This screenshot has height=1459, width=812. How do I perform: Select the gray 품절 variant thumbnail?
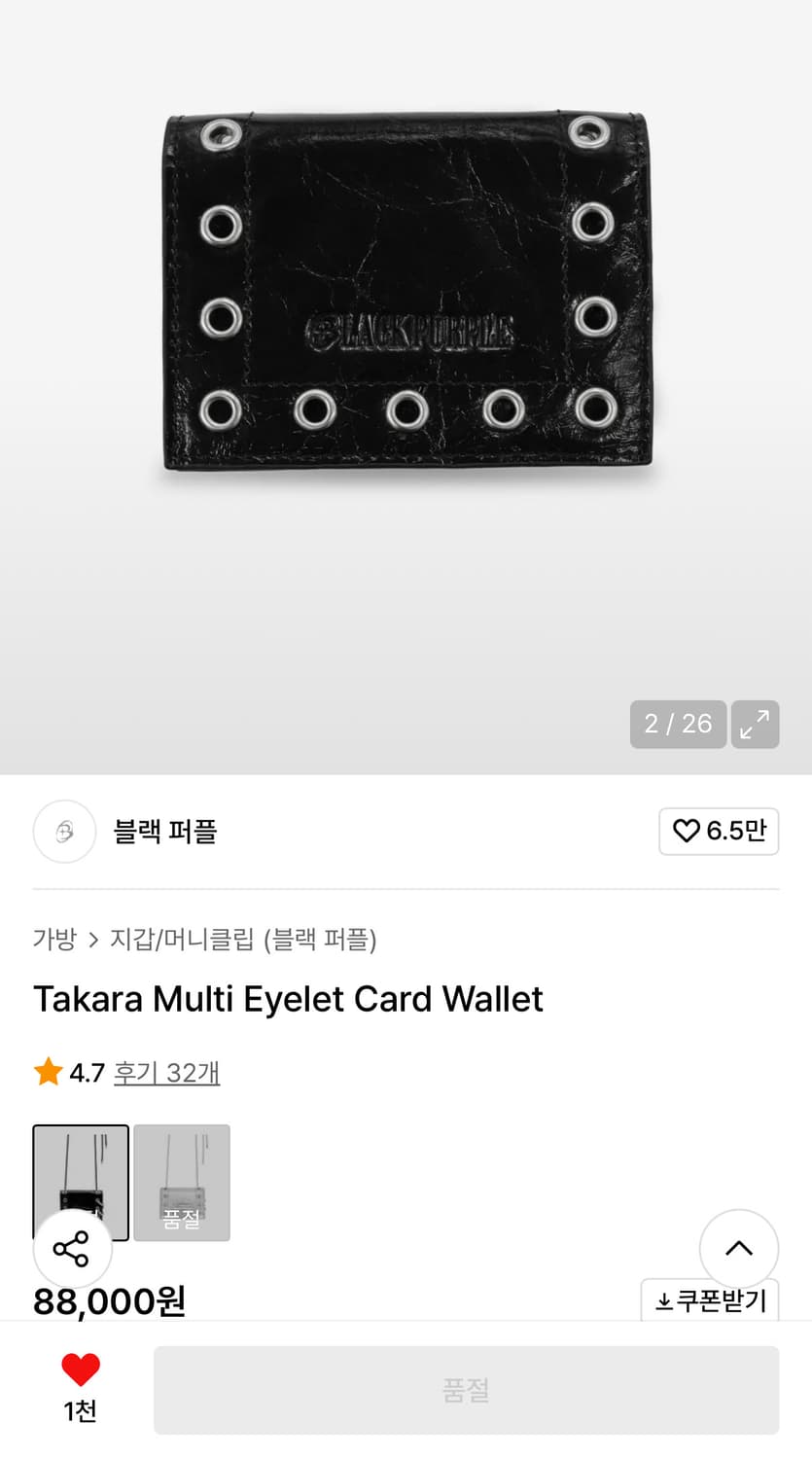point(182,1183)
